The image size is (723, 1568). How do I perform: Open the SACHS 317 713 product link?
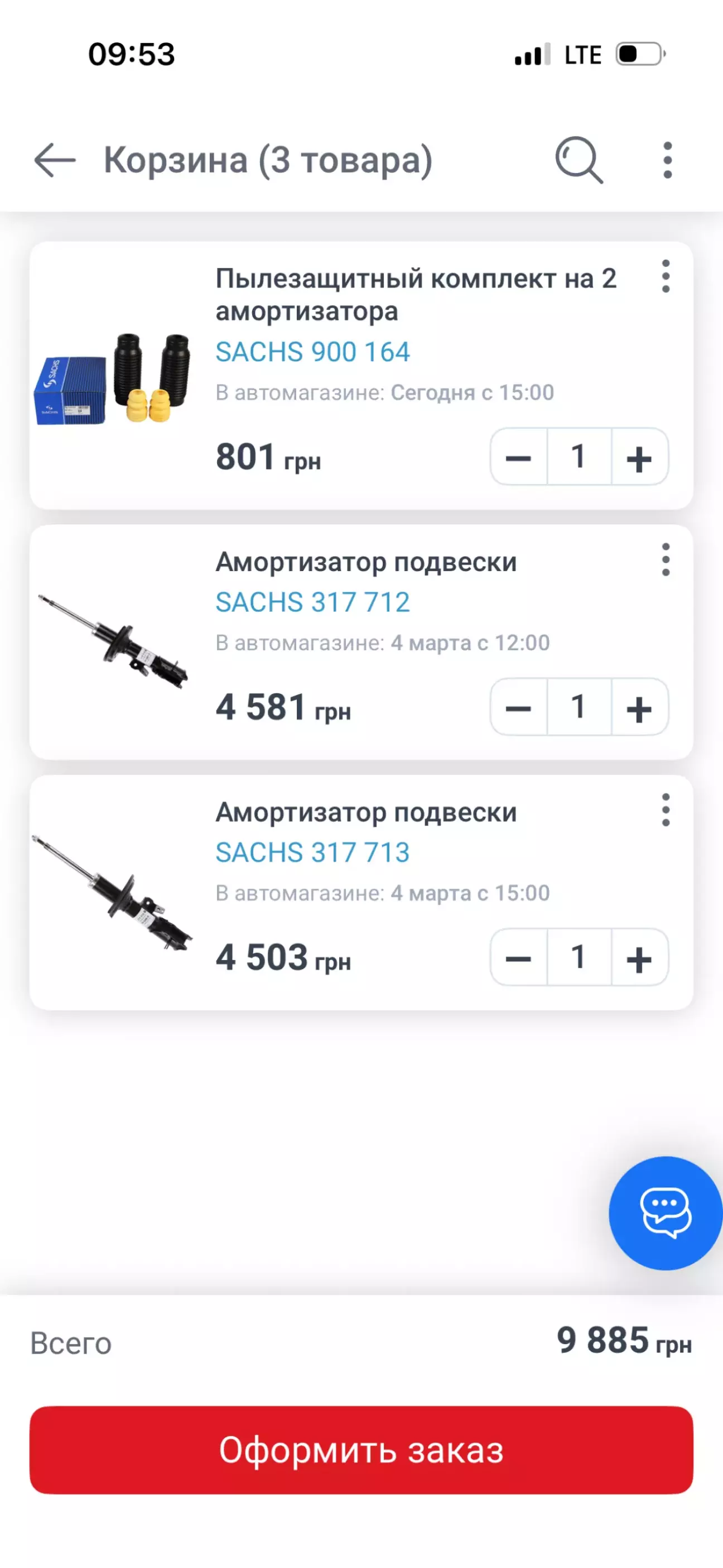313,852
